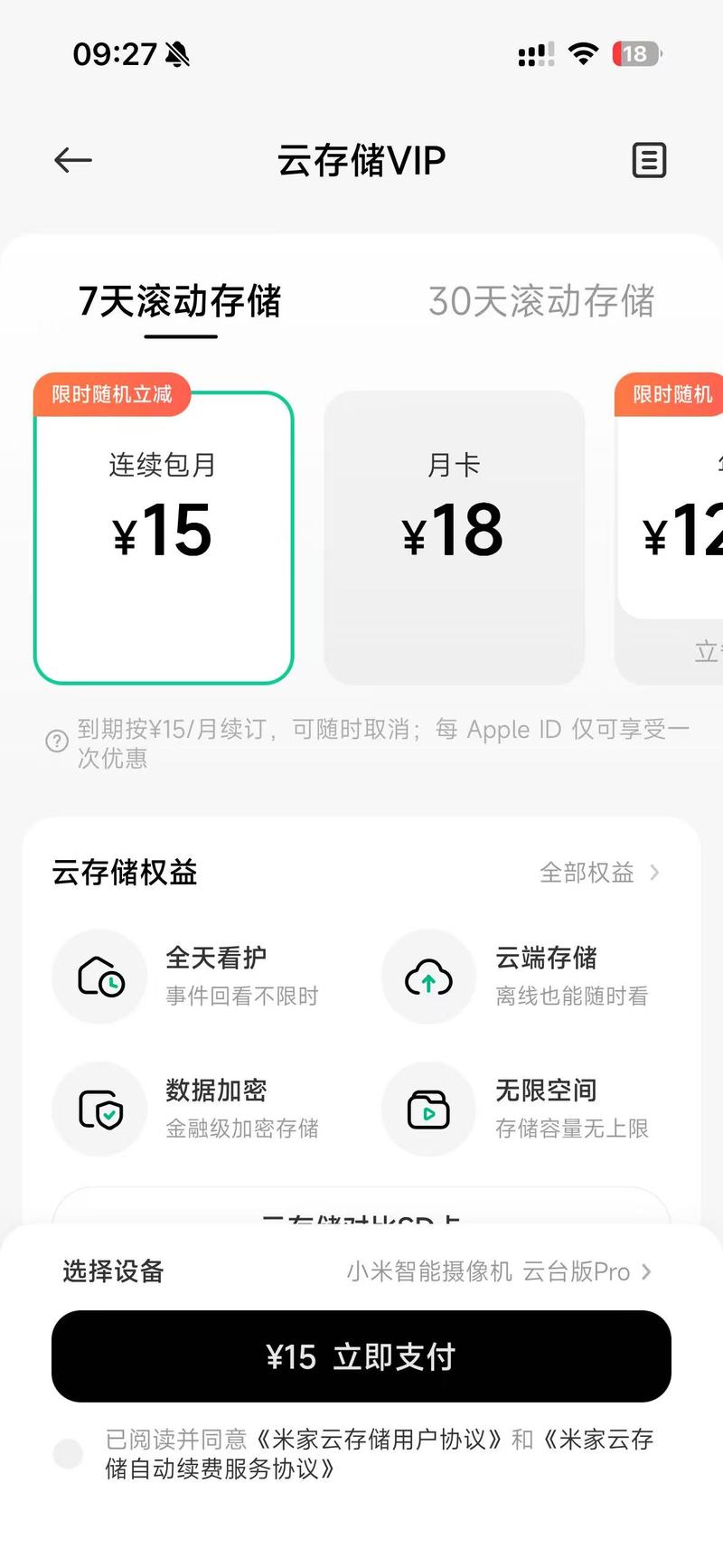The height and width of the screenshot is (1568, 723).
Task: Go back using the top-left arrow
Action: coord(73,161)
